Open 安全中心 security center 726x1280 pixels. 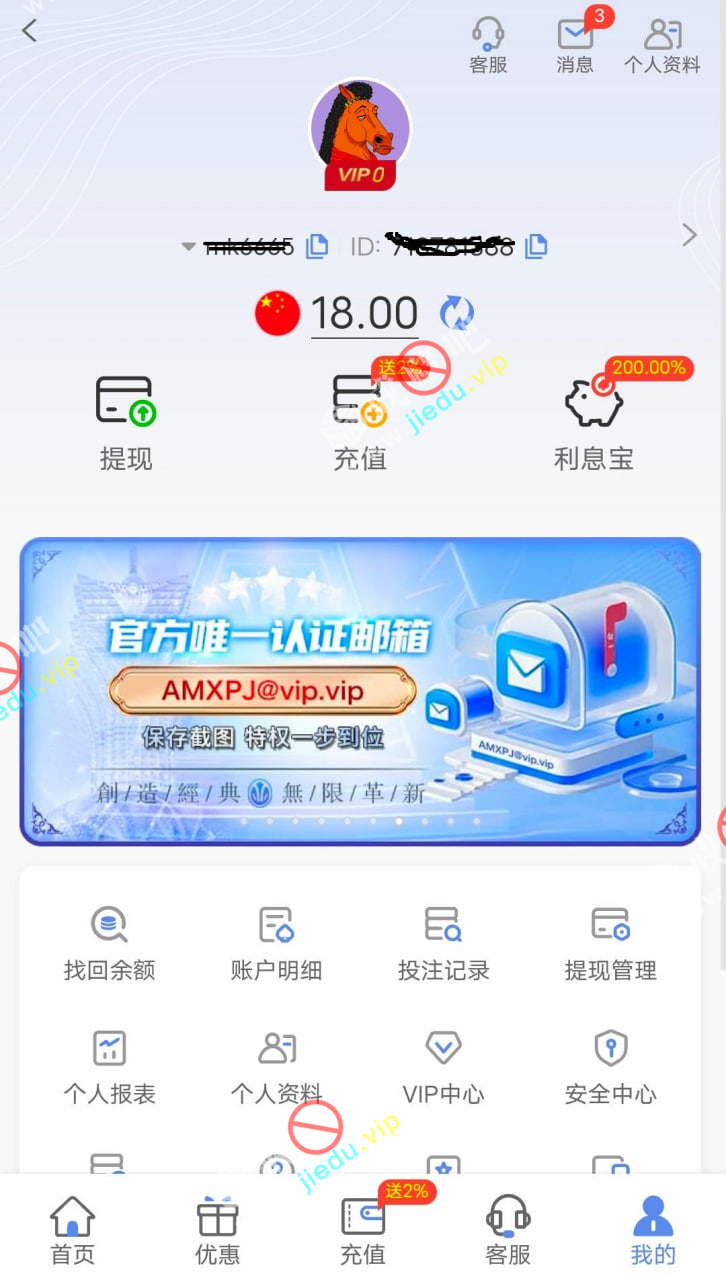click(610, 1067)
